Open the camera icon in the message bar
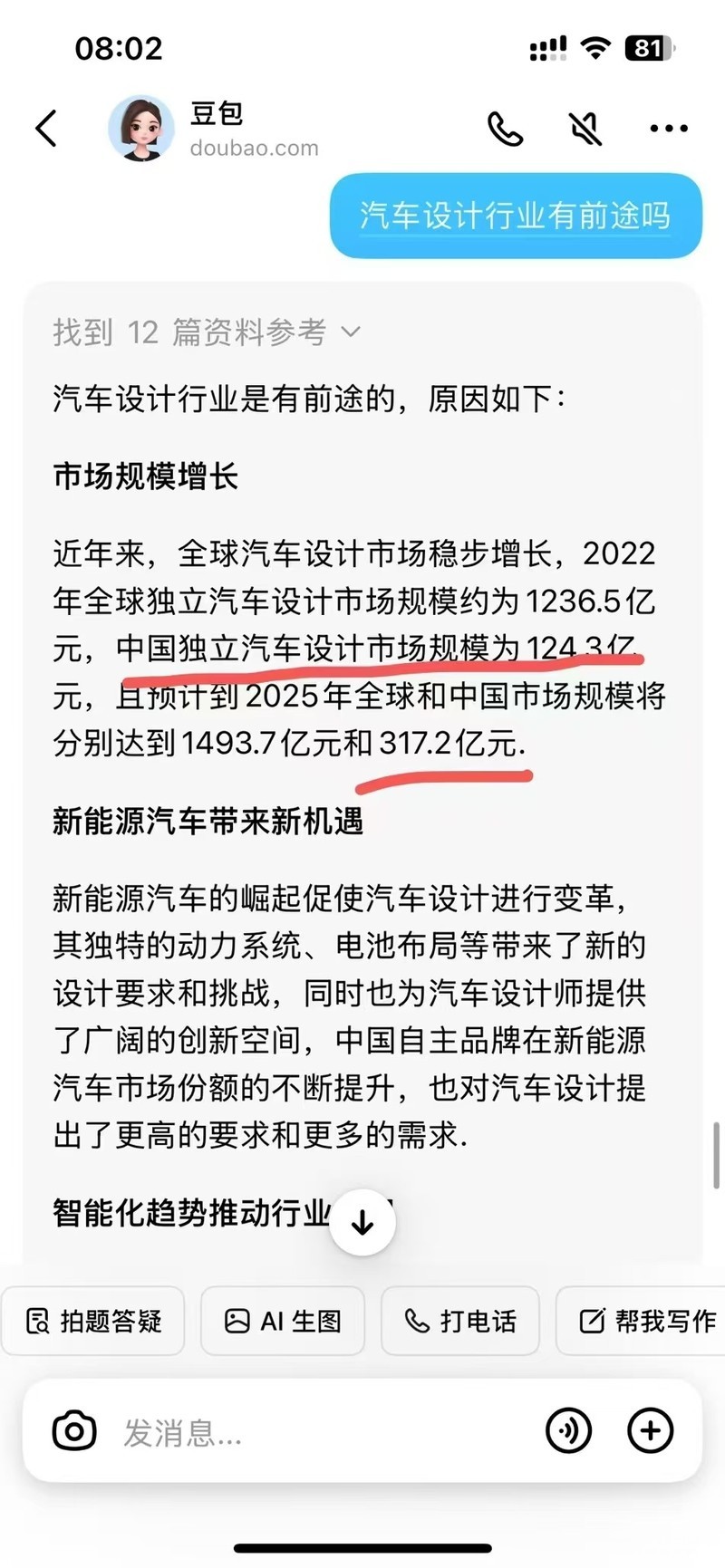 (x=74, y=1431)
